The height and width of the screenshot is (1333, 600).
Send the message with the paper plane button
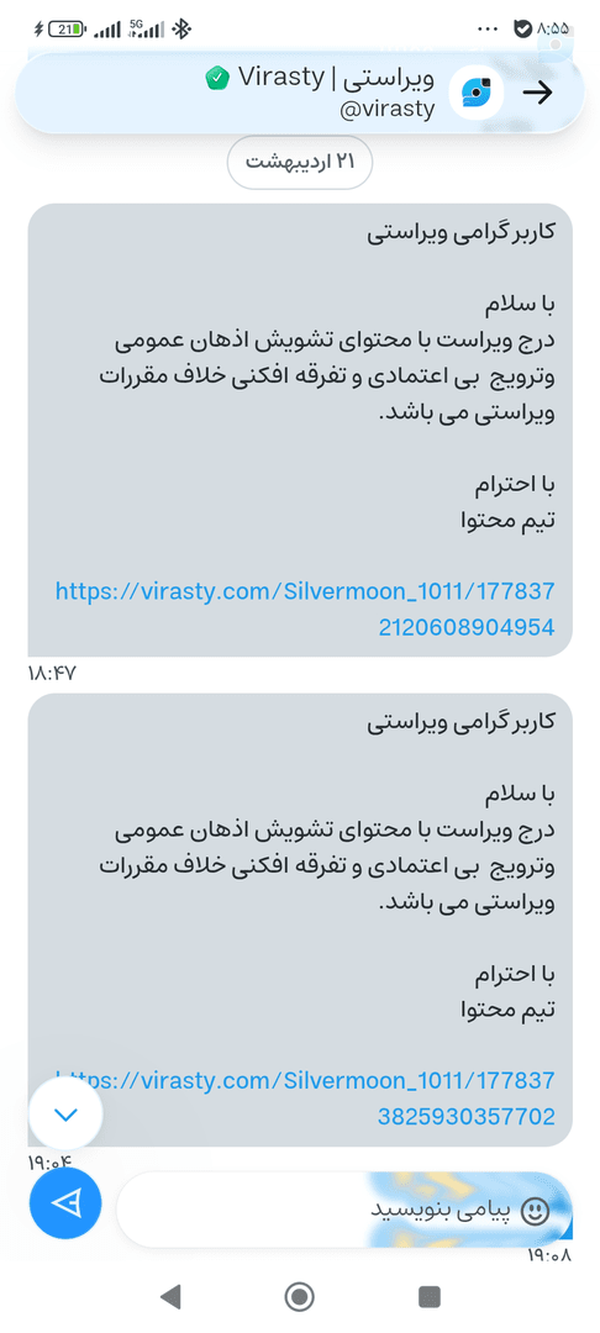click(66, 1203)
